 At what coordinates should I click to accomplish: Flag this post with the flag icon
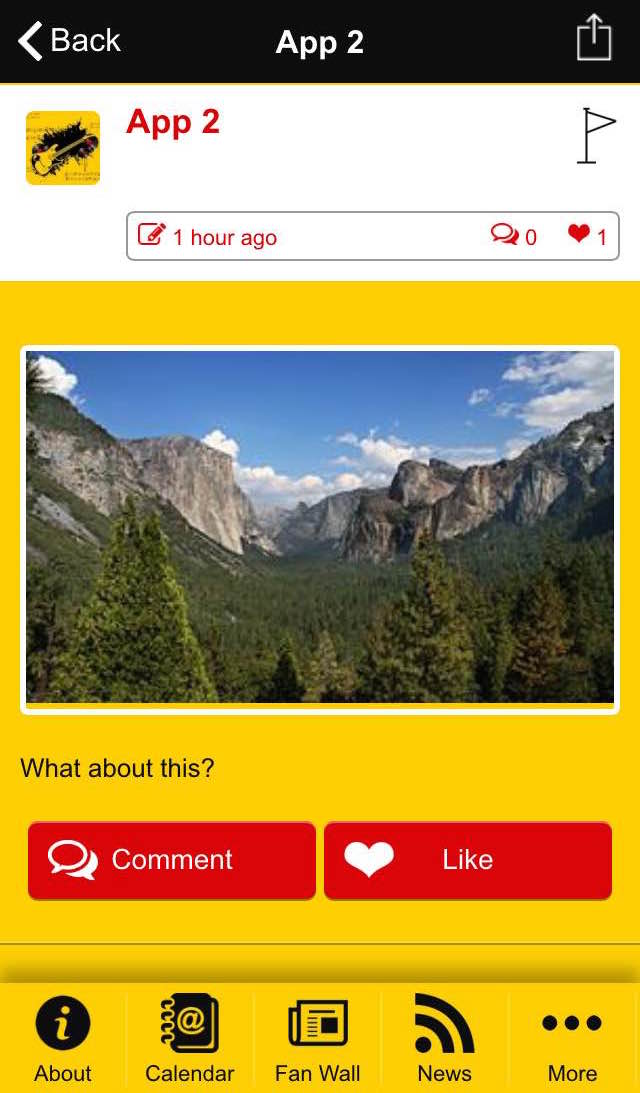[x=595, y=136]
